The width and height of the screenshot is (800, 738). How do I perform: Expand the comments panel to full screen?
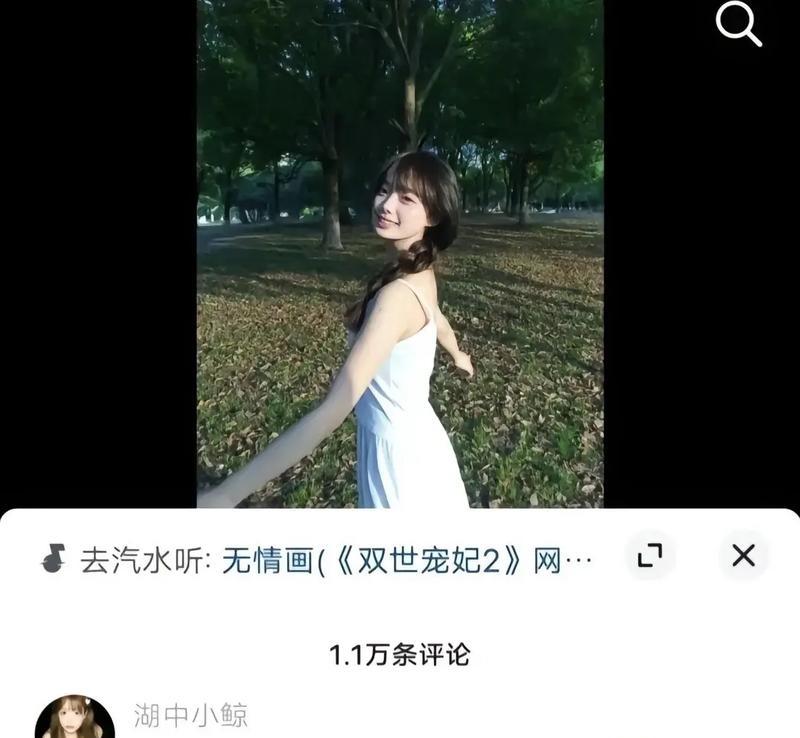point(650,556)
